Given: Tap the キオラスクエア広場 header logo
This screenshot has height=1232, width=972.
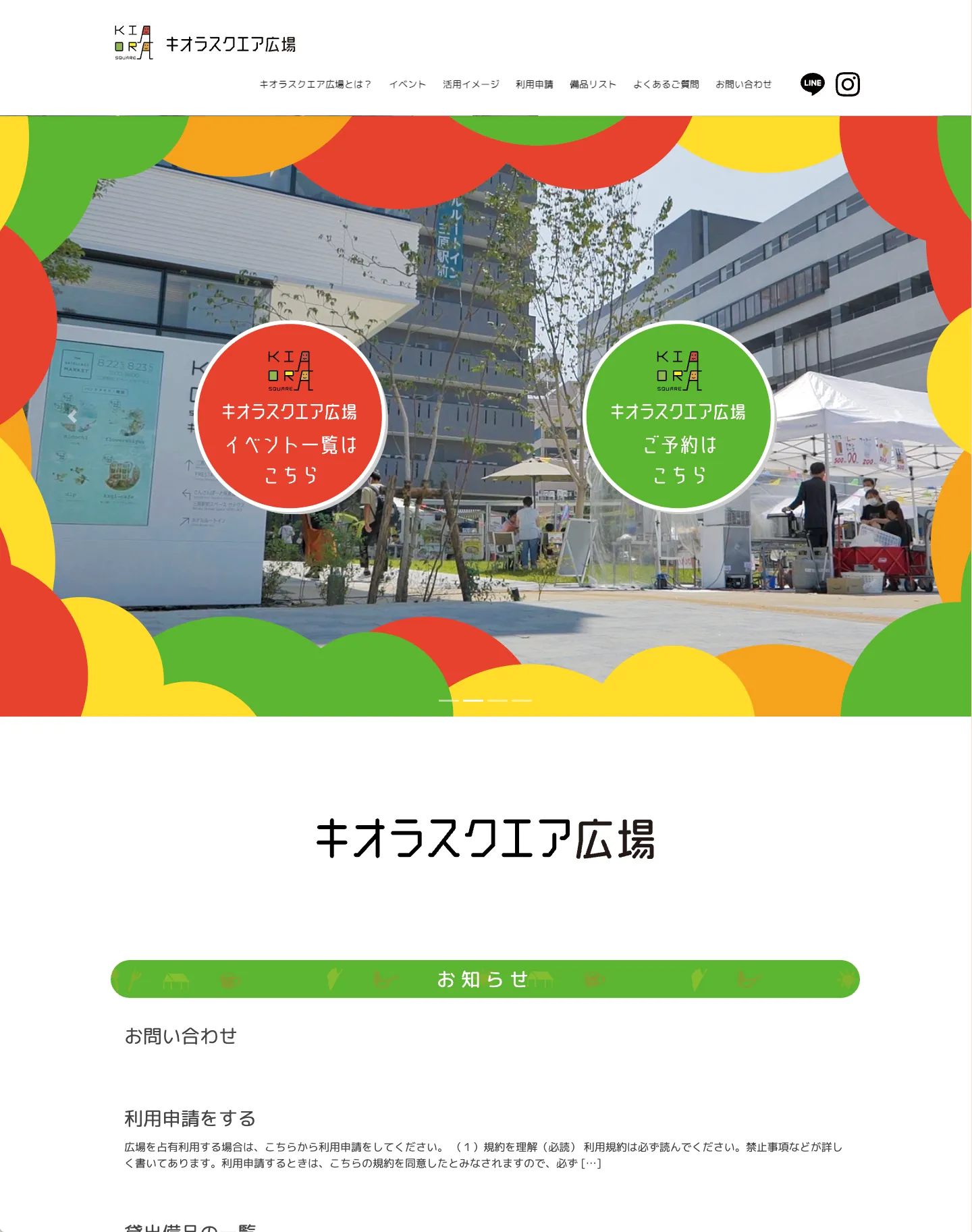Looking at the screenshot, I should (x=205, y=44).
